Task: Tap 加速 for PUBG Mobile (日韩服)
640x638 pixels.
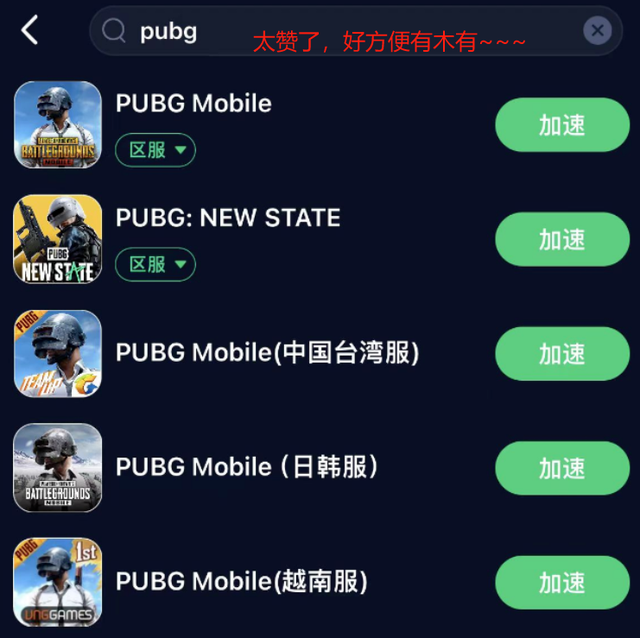Action: point(562,468)
